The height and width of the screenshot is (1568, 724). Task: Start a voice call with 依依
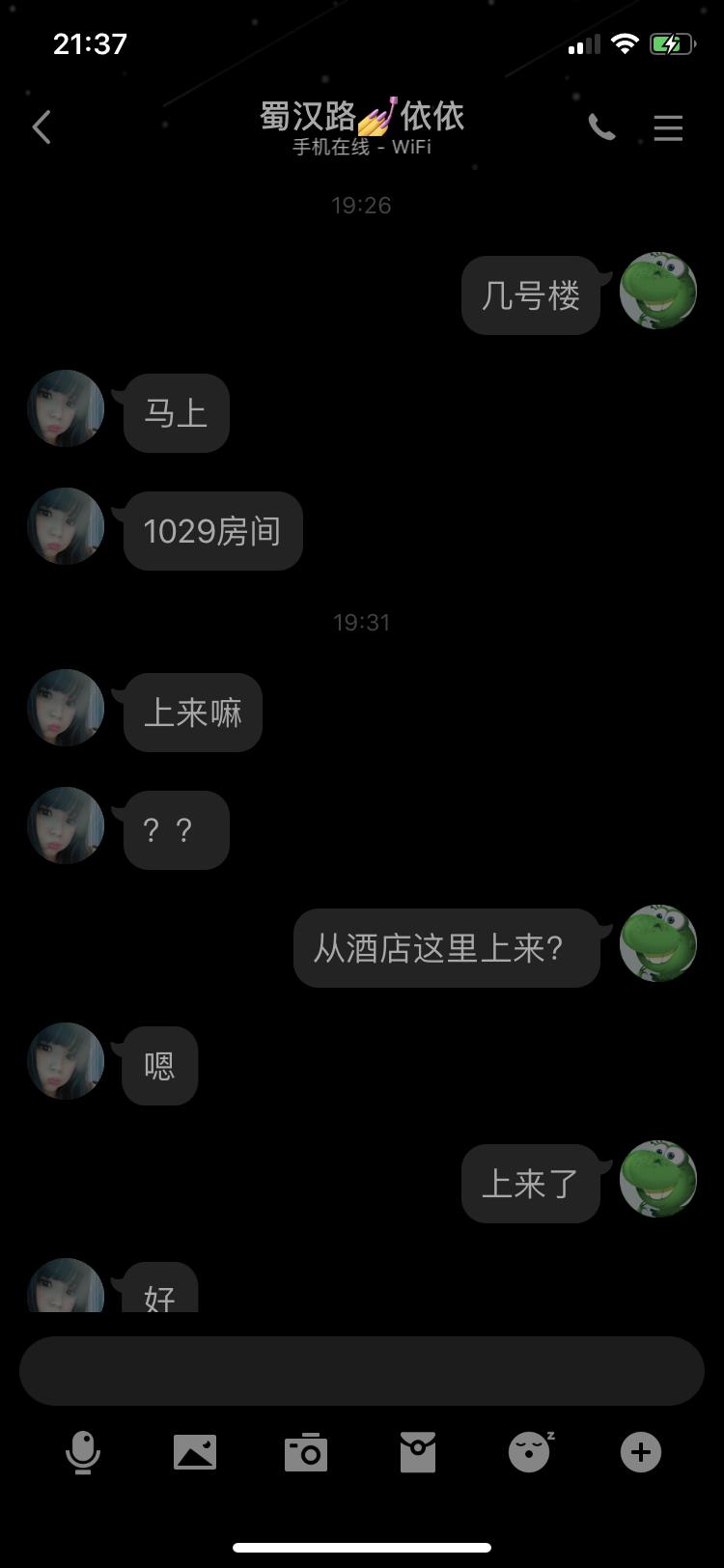click(x=601, y=127)
